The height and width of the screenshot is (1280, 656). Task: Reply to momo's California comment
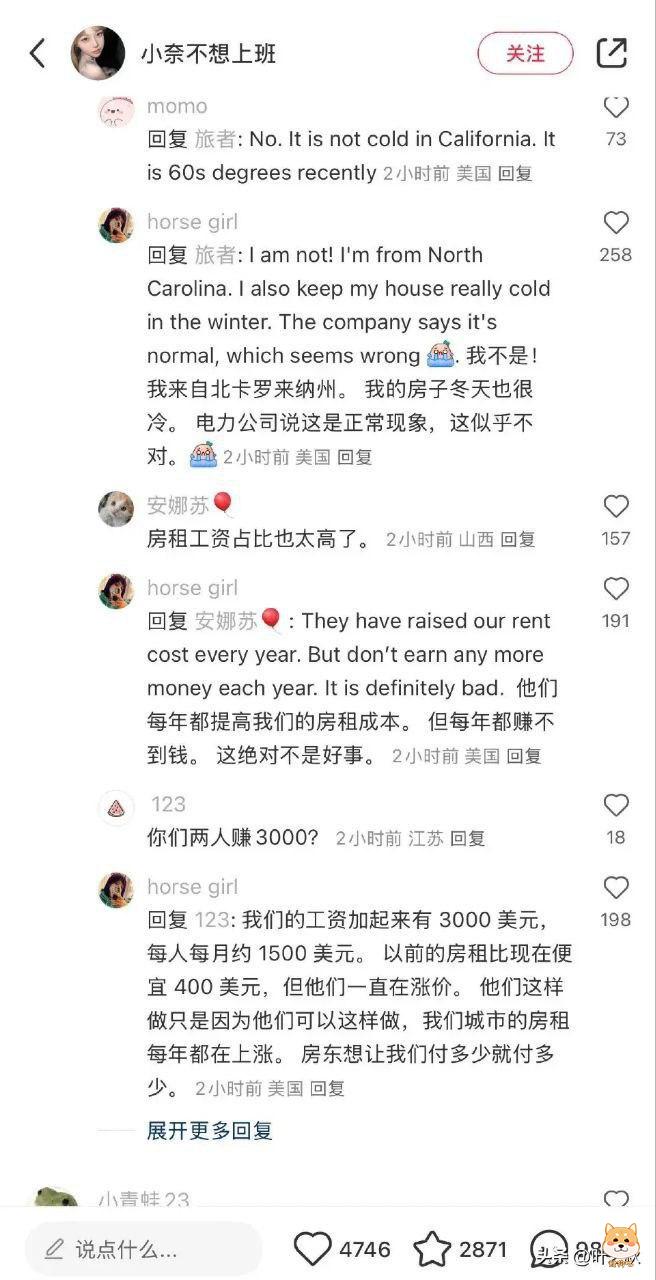click(515, 173)
